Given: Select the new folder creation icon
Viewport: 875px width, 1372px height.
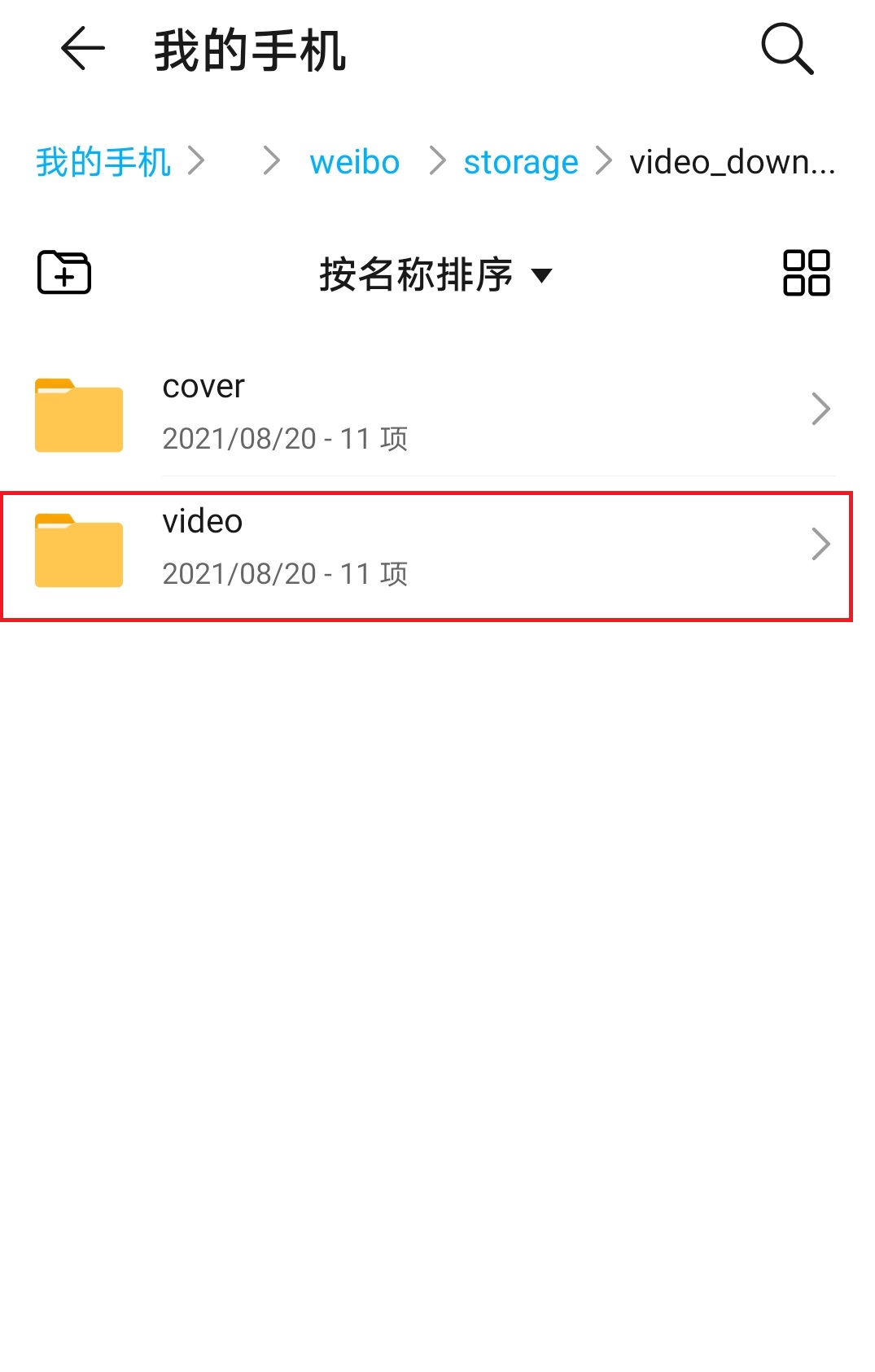Looking at the screenshot, I should point(63,274).
